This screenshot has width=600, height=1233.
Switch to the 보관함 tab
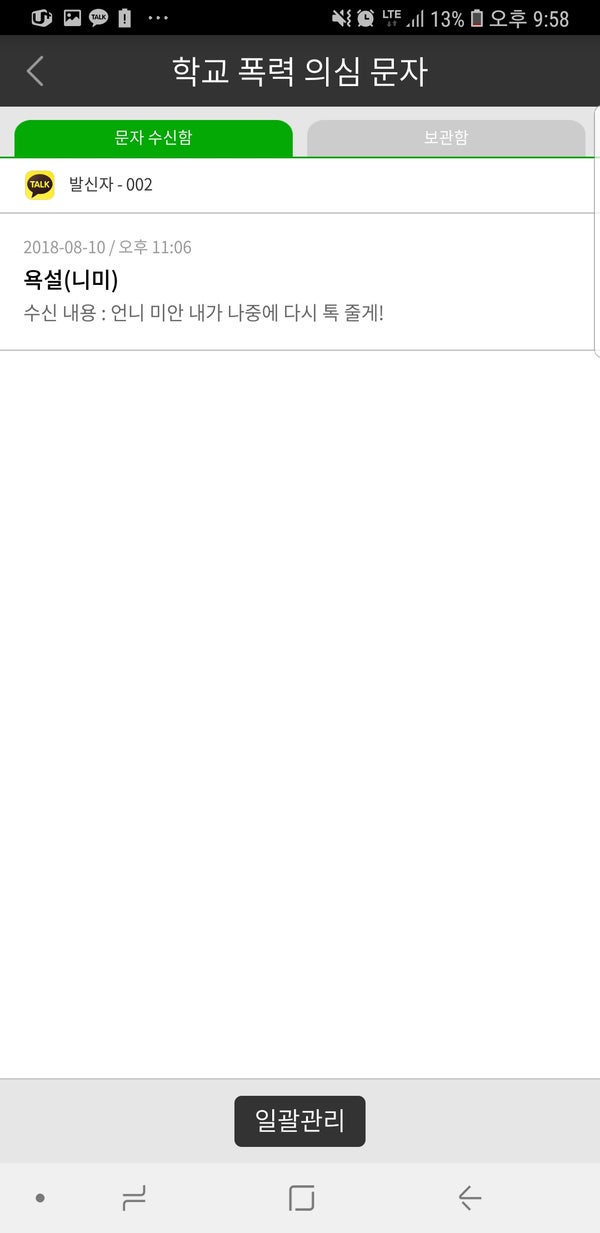tap(446, 138)
